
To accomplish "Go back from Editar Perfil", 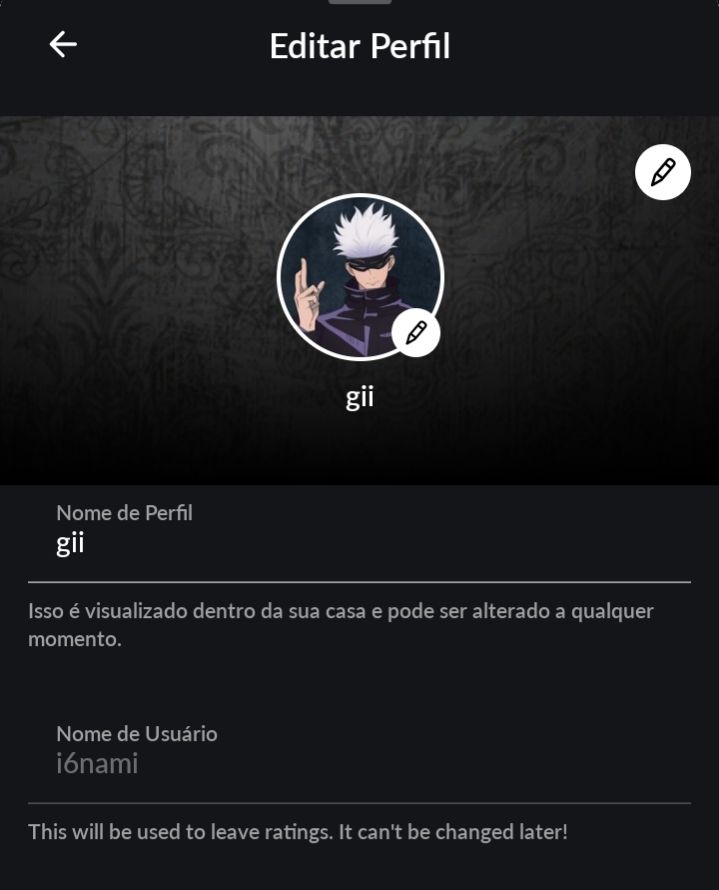I will [63, 44].
